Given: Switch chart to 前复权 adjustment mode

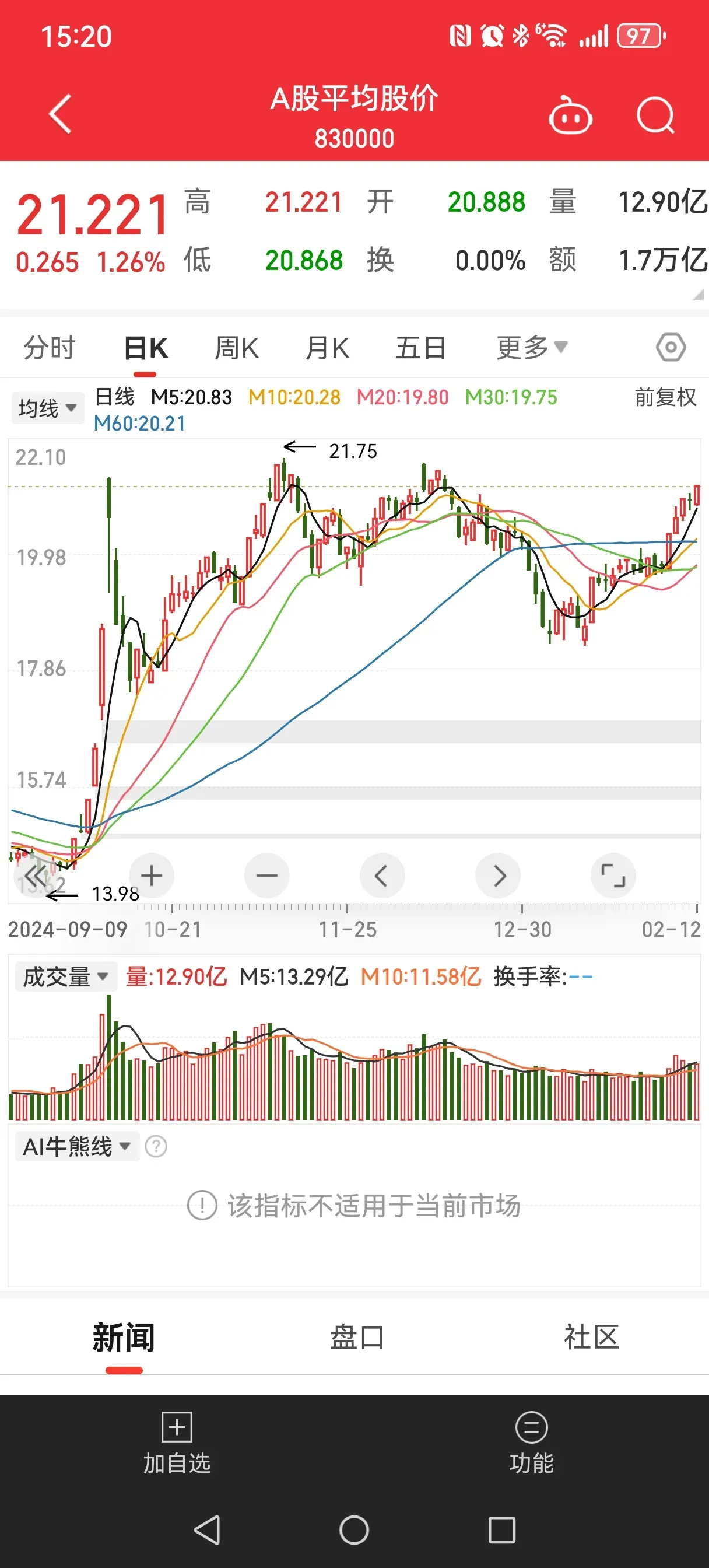Looking at the screenshot, I should pyautogui.click(x=665, y=396).
